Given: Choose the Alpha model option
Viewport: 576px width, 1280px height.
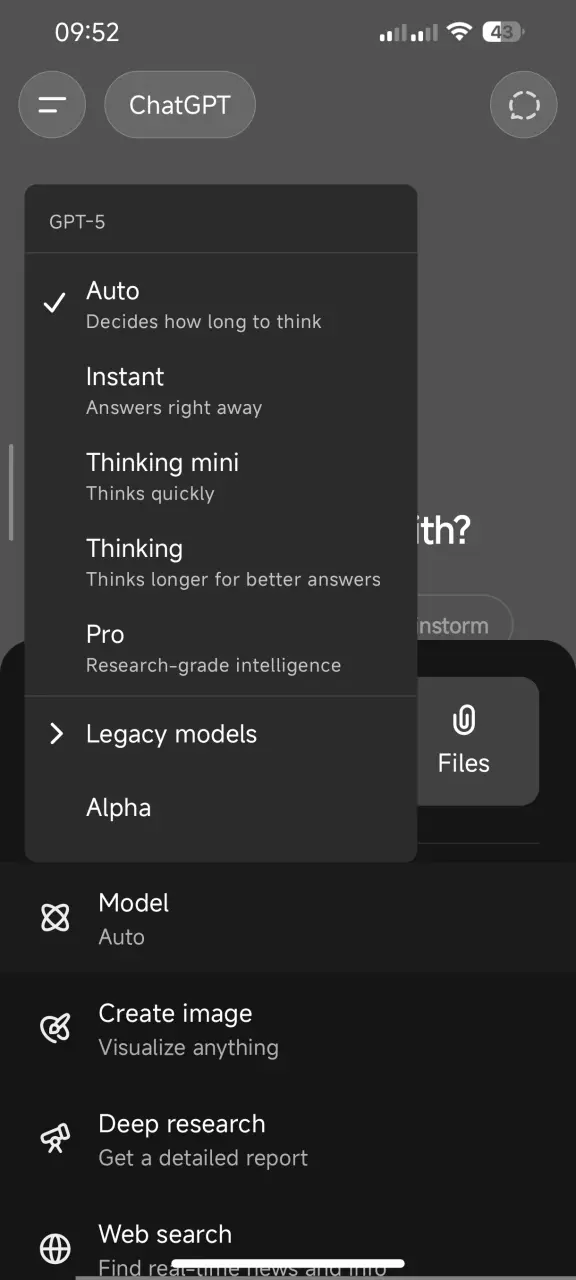Looking at the screenshot, I should coord(220,808).
